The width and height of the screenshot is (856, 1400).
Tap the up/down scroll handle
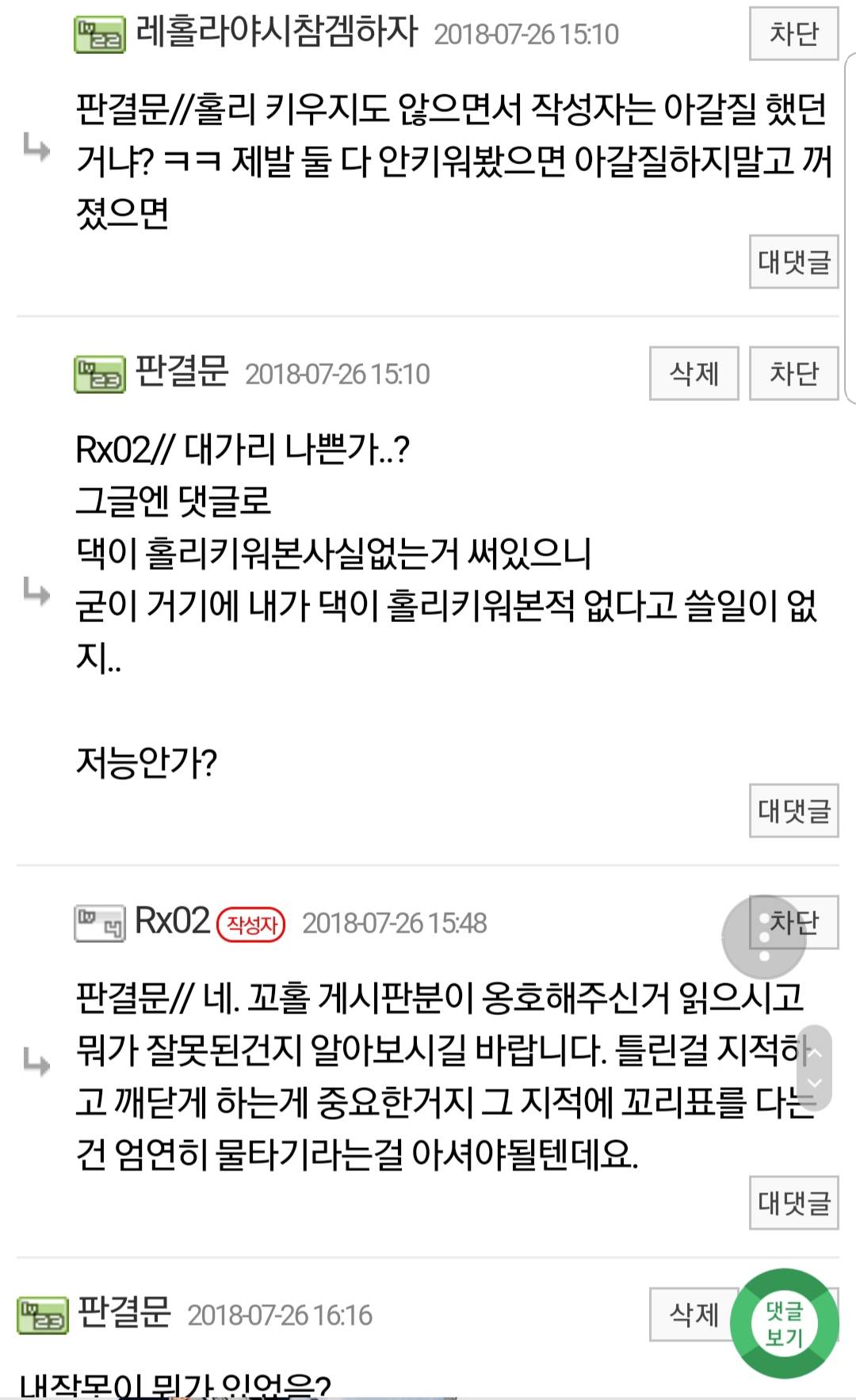click(815, 1068)
